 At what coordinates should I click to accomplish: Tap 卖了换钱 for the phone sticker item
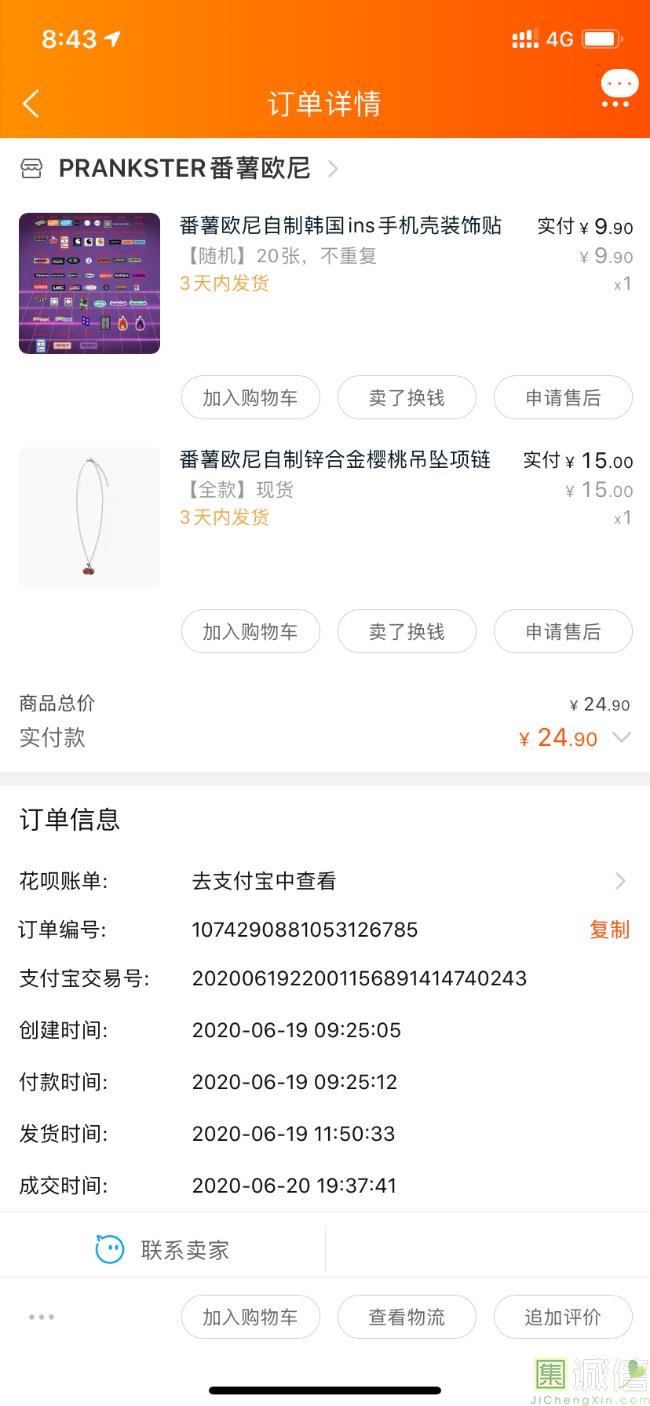pyautogui.click(x=406, y=398)
